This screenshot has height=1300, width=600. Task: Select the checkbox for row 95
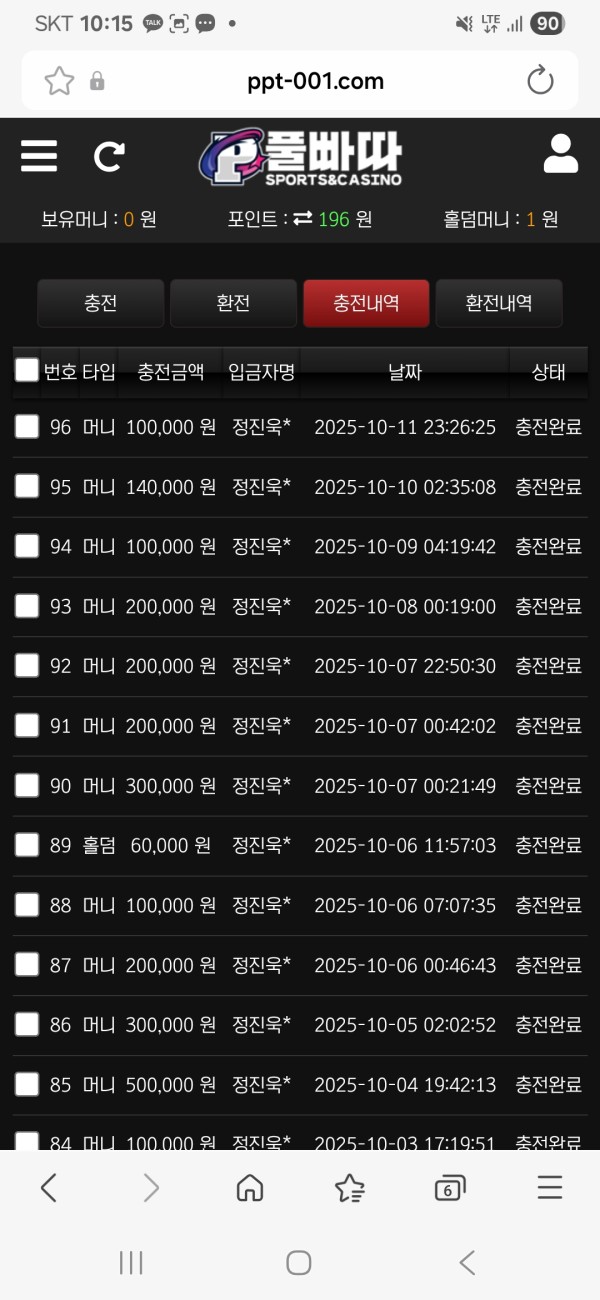click(x=27, y=486)
